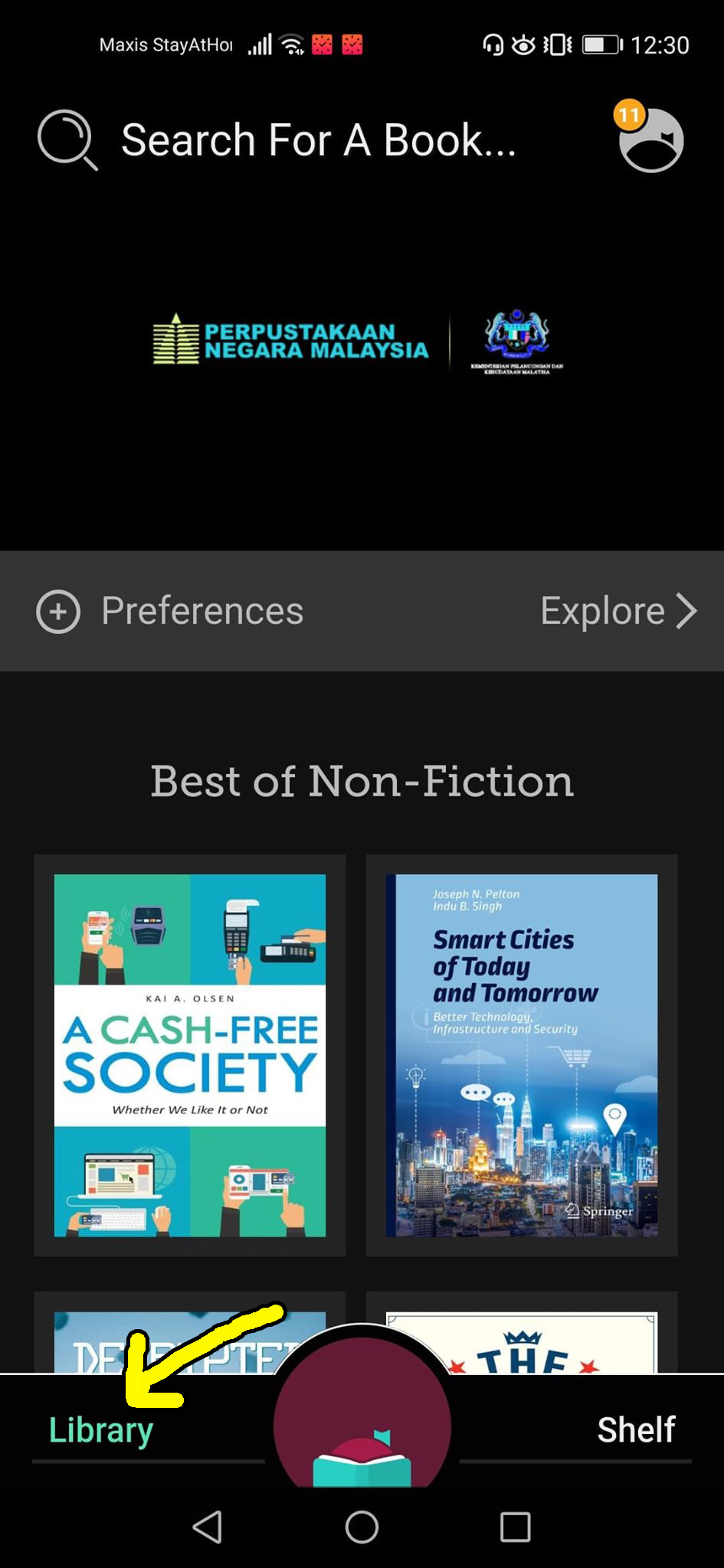Open the book A Cash-Free Society
The image size is (724, 1568).
tap(190, 1055)
